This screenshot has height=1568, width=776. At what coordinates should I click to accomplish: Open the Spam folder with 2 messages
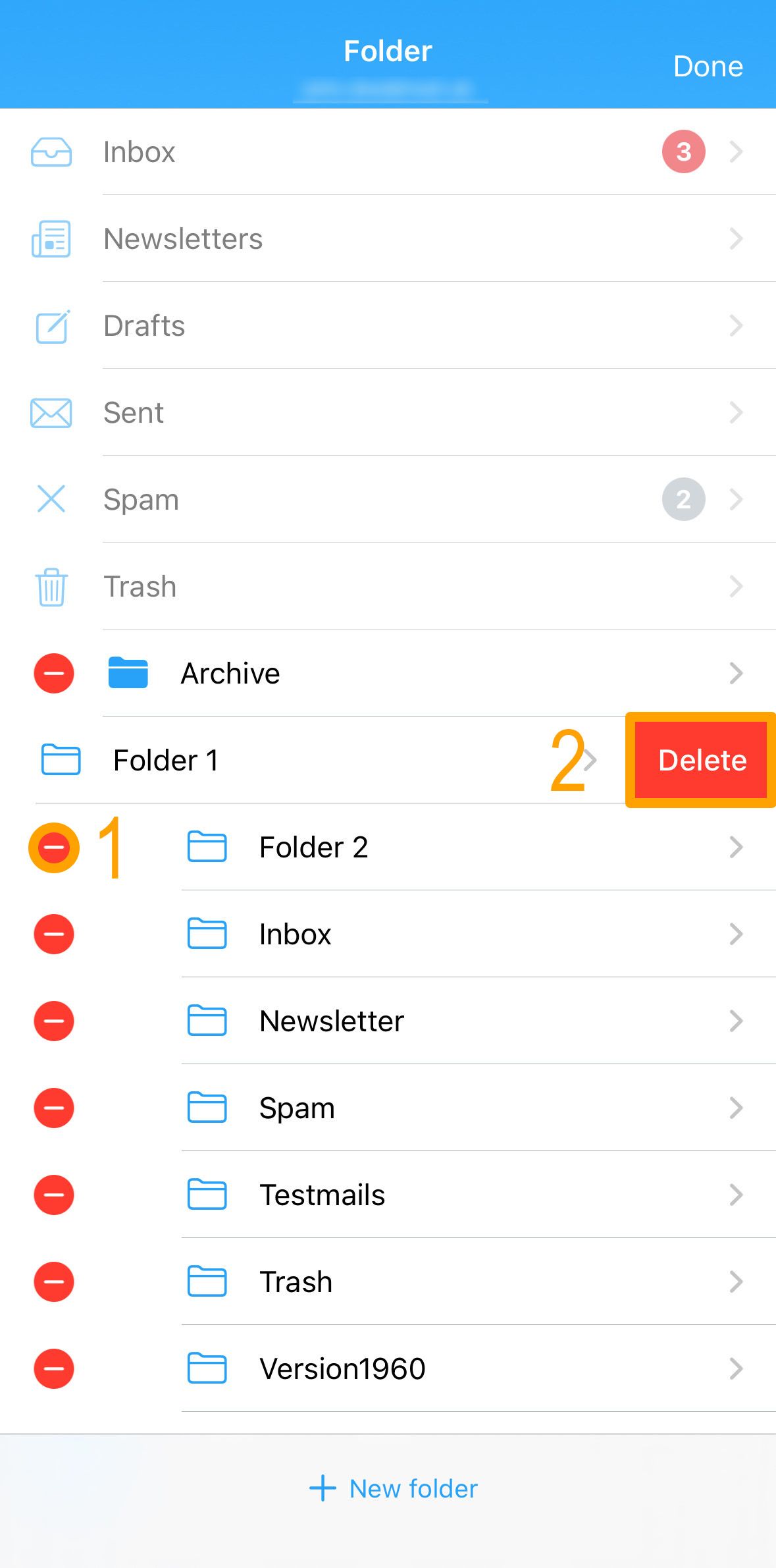[x=388, y=499]
